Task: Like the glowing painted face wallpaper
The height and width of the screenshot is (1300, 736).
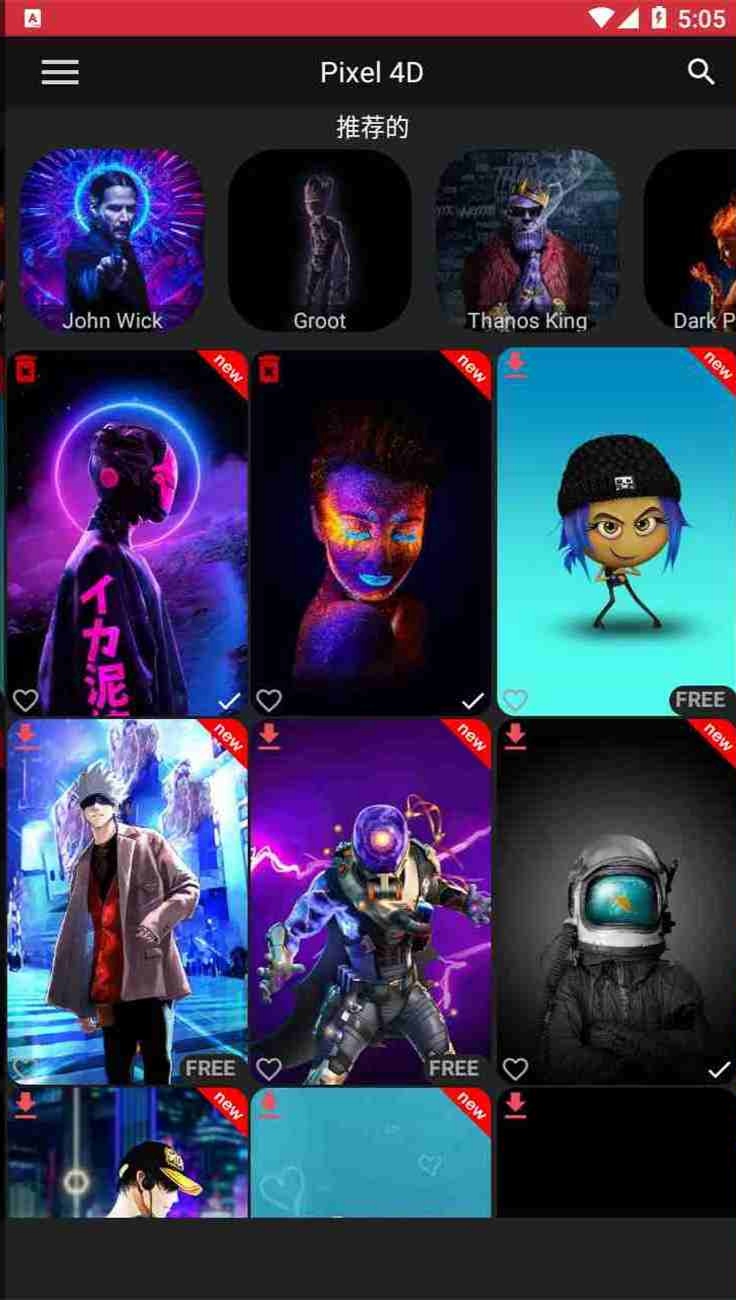Action: coord(269,700)
